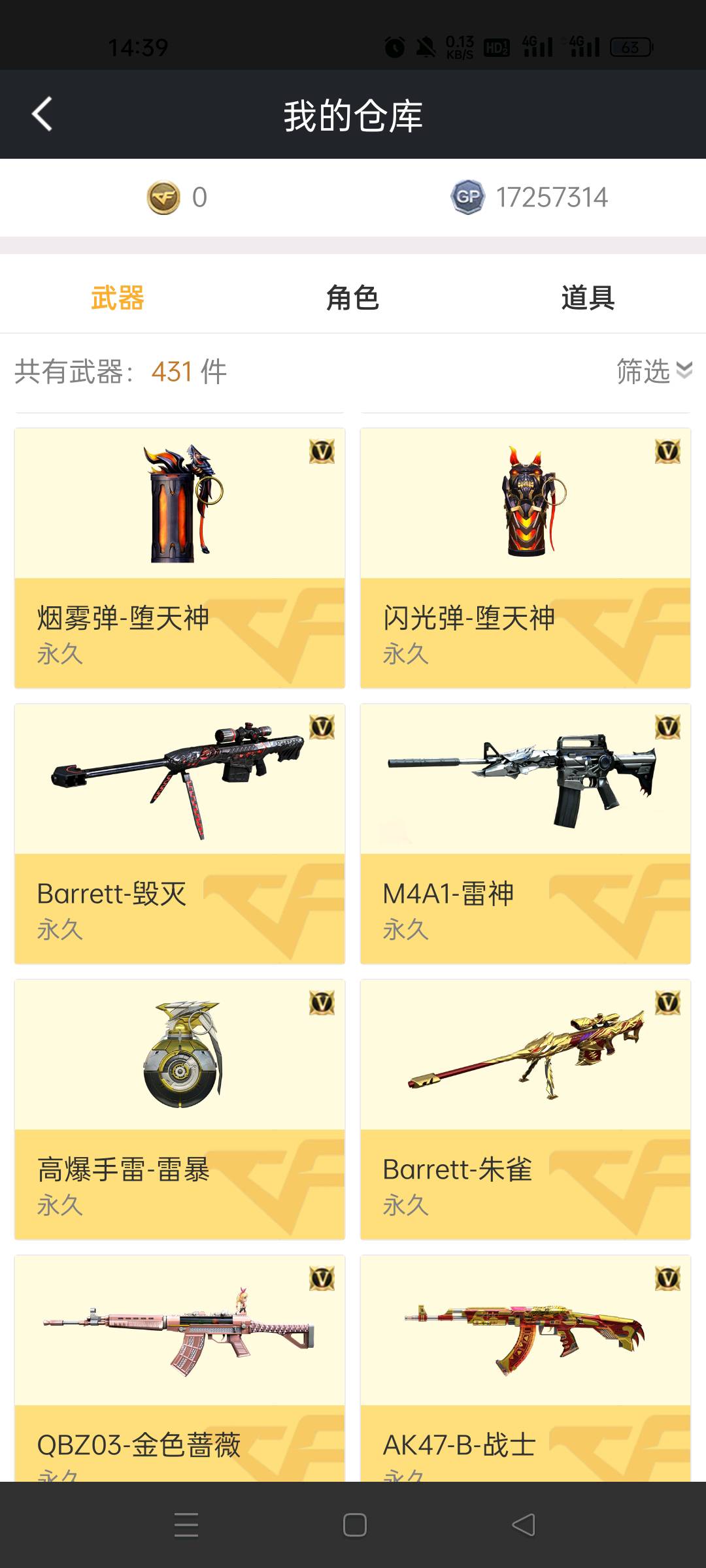
Task: Open the 烟雾弹-堕天神 card
Action: (180, 557)
